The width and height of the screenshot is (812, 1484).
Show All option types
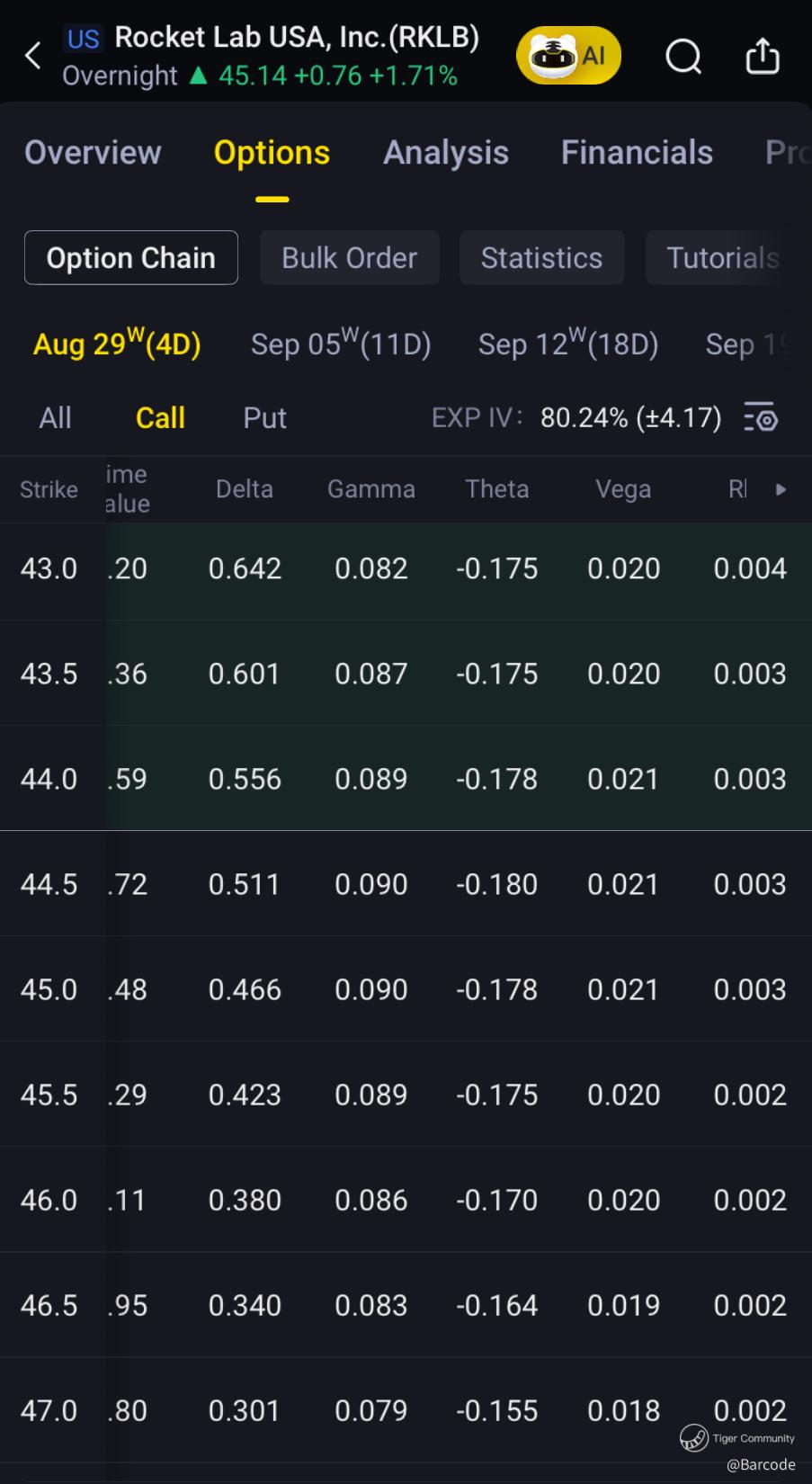pyautogui.click(x=55, y=417)
